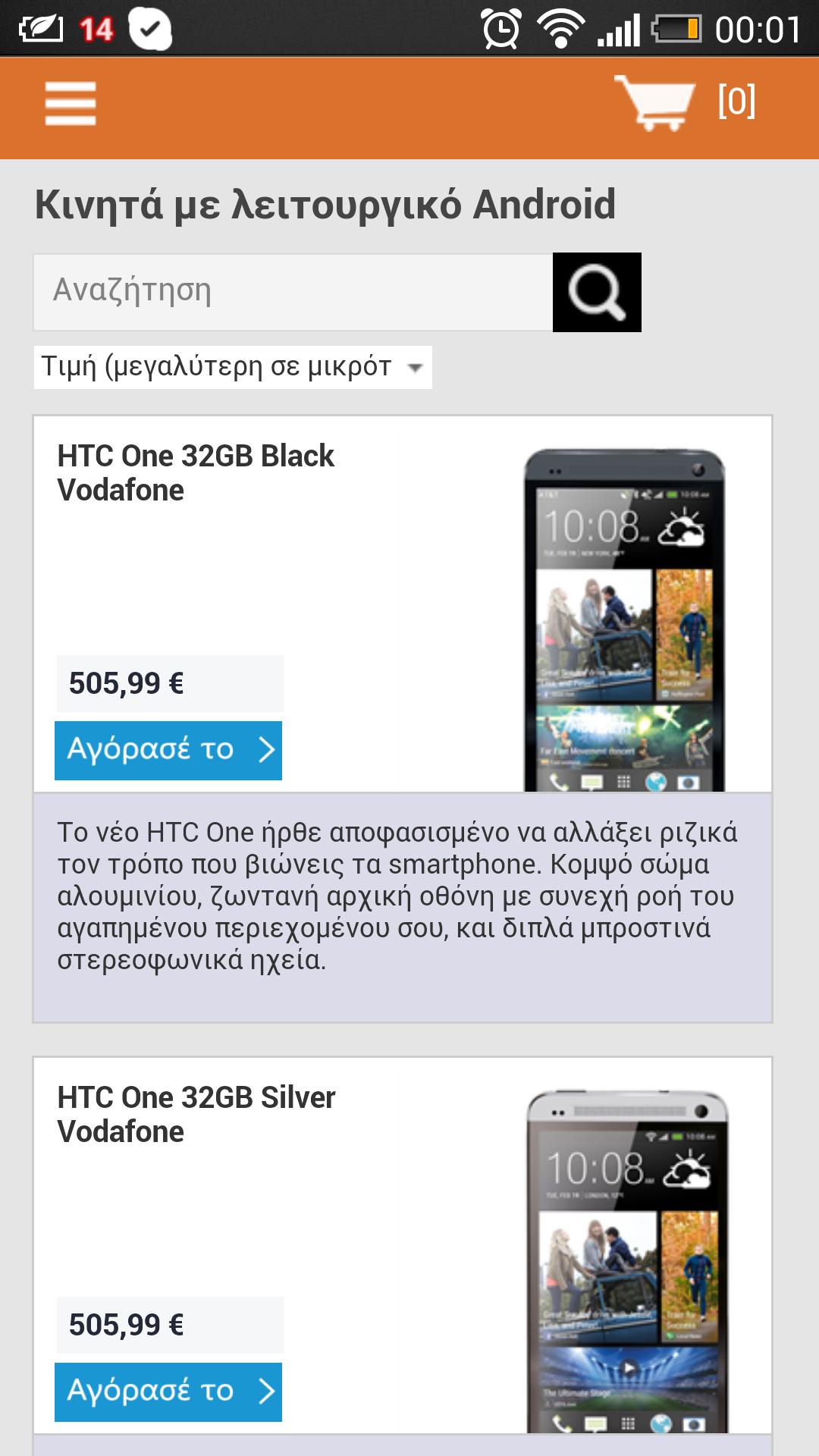Tap the Αναζήτηση search input field
The height and width of the screenshot is (1456, 819).
click(x=292, y=293)
